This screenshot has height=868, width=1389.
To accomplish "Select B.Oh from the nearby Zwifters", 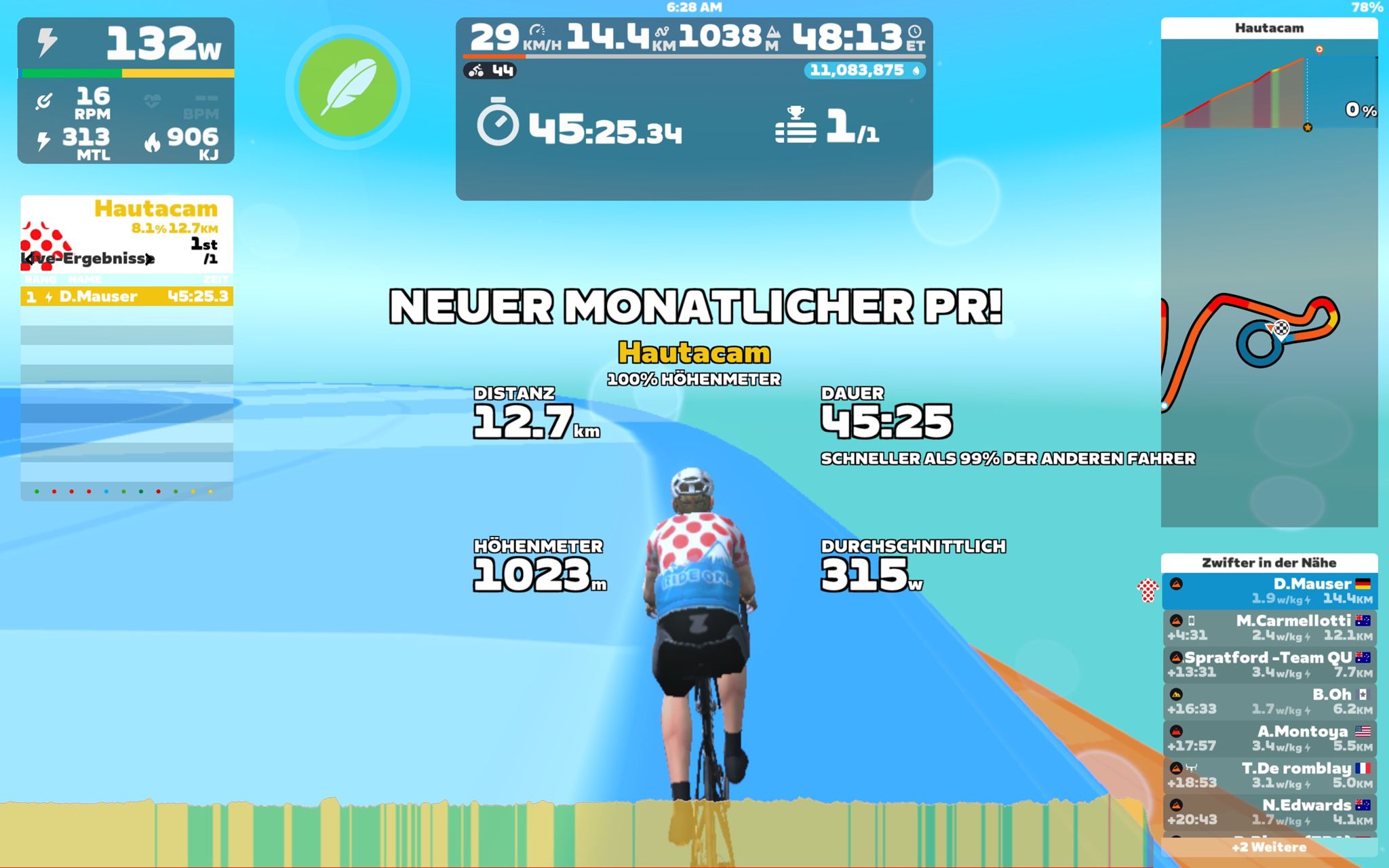I will click(1269, 701).
